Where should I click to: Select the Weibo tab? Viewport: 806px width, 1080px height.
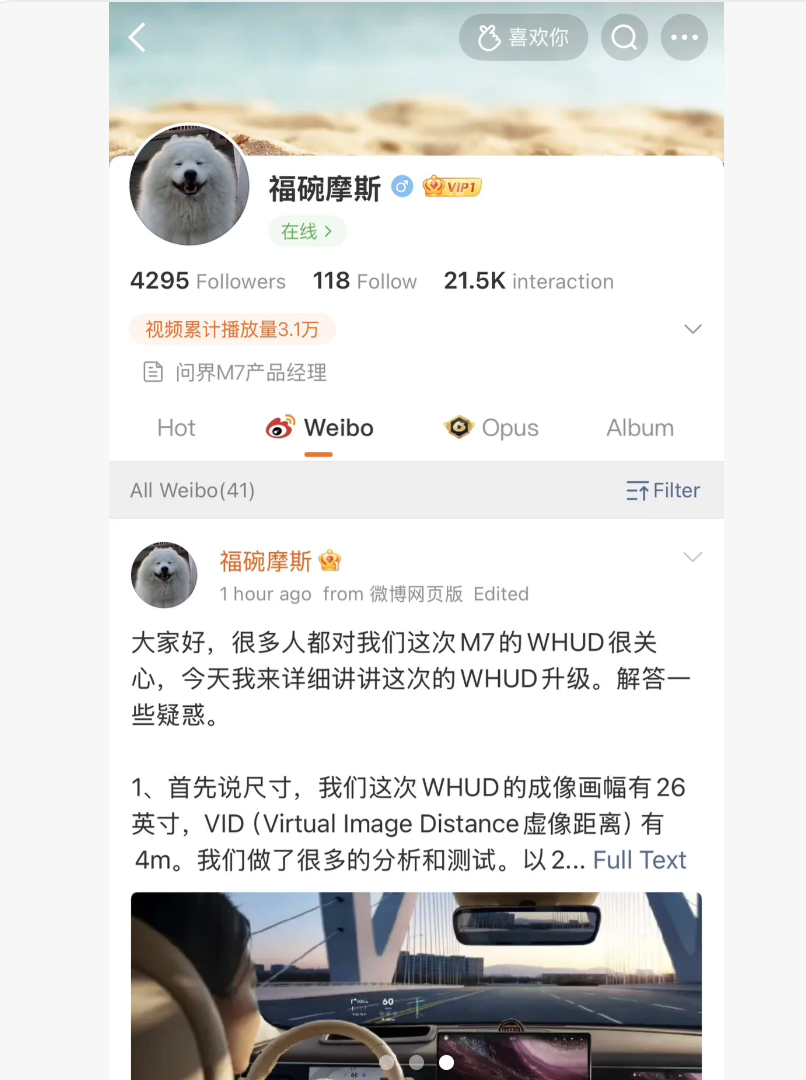tap(320, 428)
